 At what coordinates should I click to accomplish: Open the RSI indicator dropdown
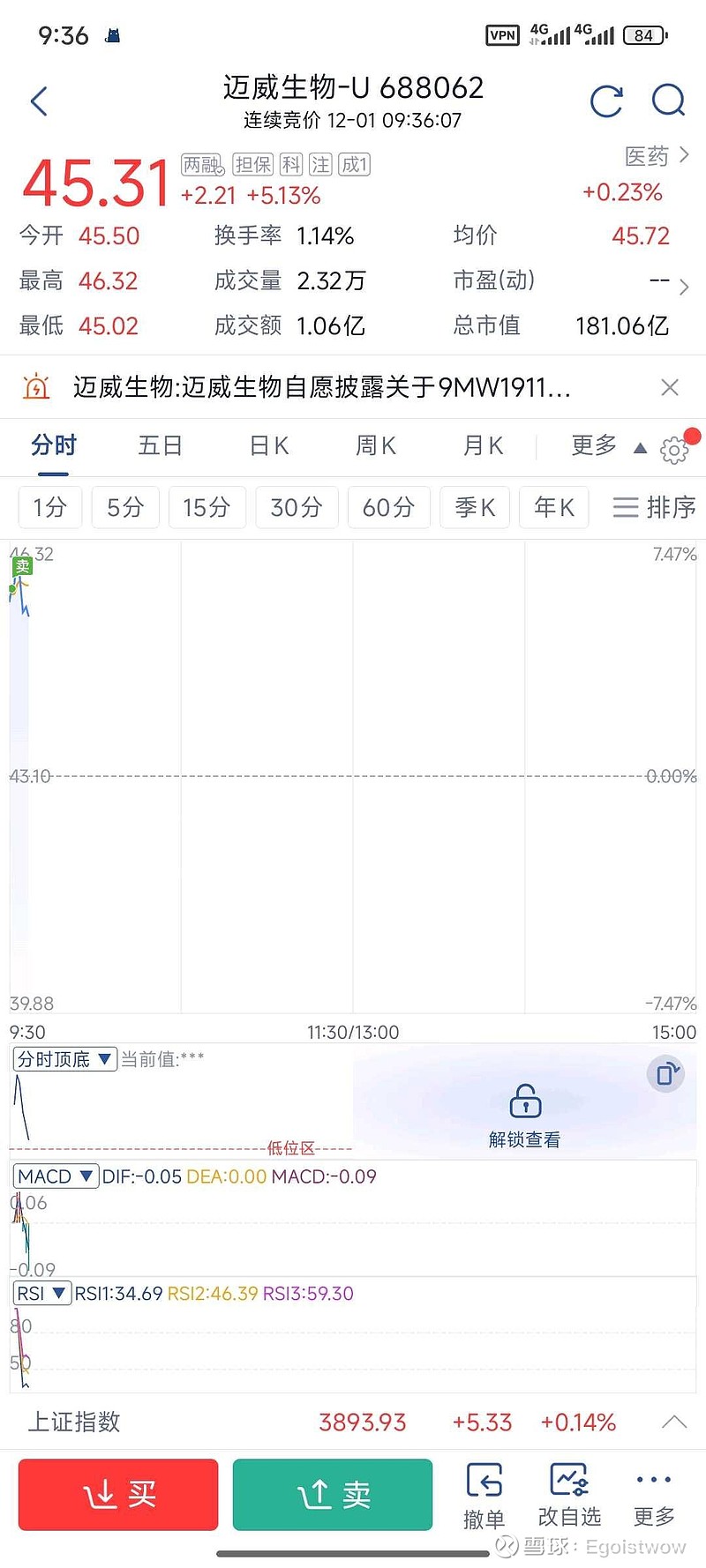41,1293
